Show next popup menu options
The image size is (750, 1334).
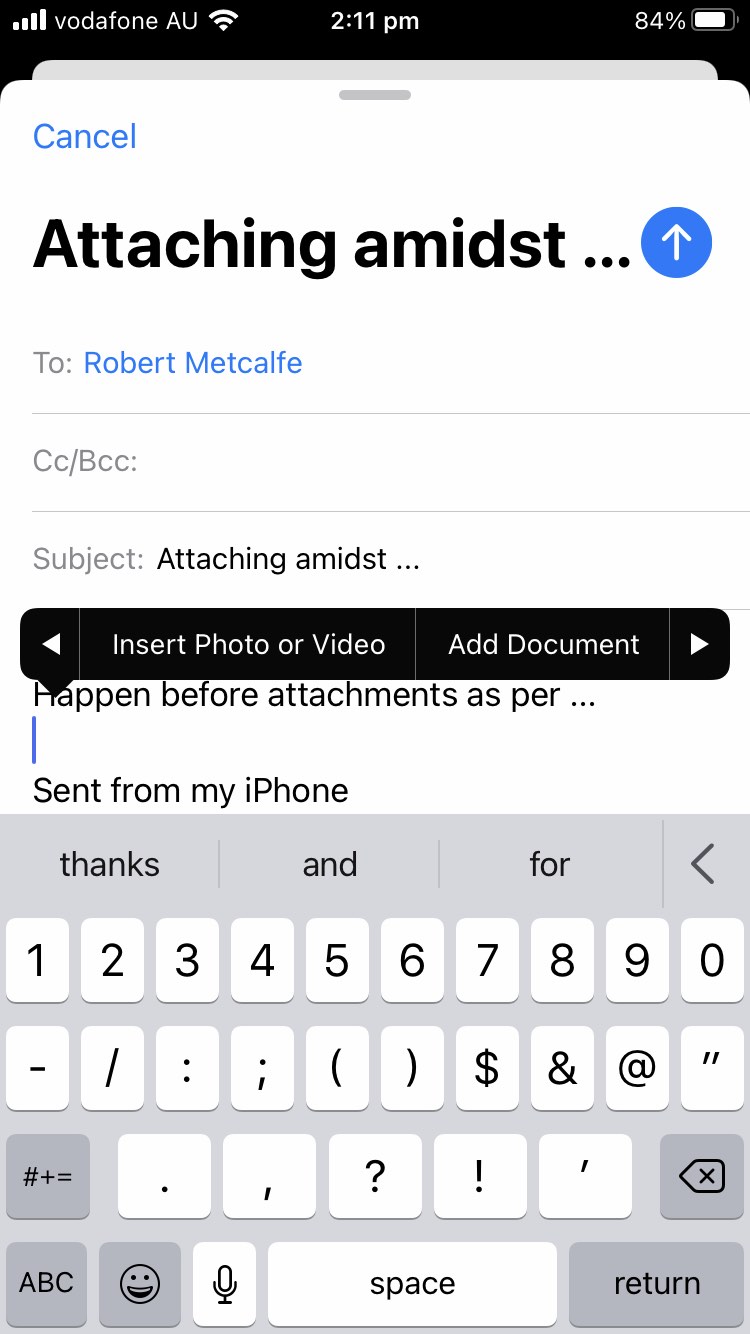700,644
